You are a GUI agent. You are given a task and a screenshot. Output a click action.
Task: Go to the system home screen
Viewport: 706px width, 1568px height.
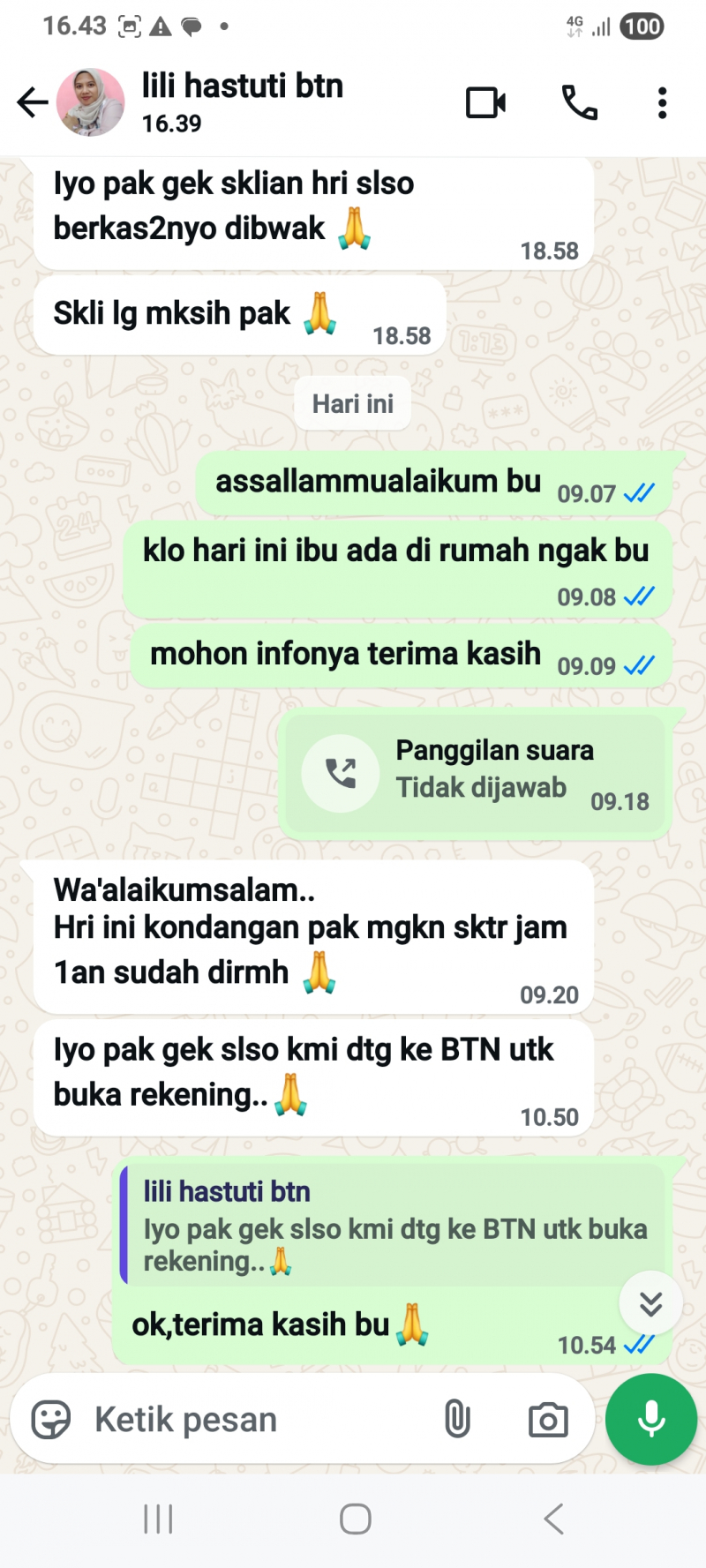coord(355,1519)
